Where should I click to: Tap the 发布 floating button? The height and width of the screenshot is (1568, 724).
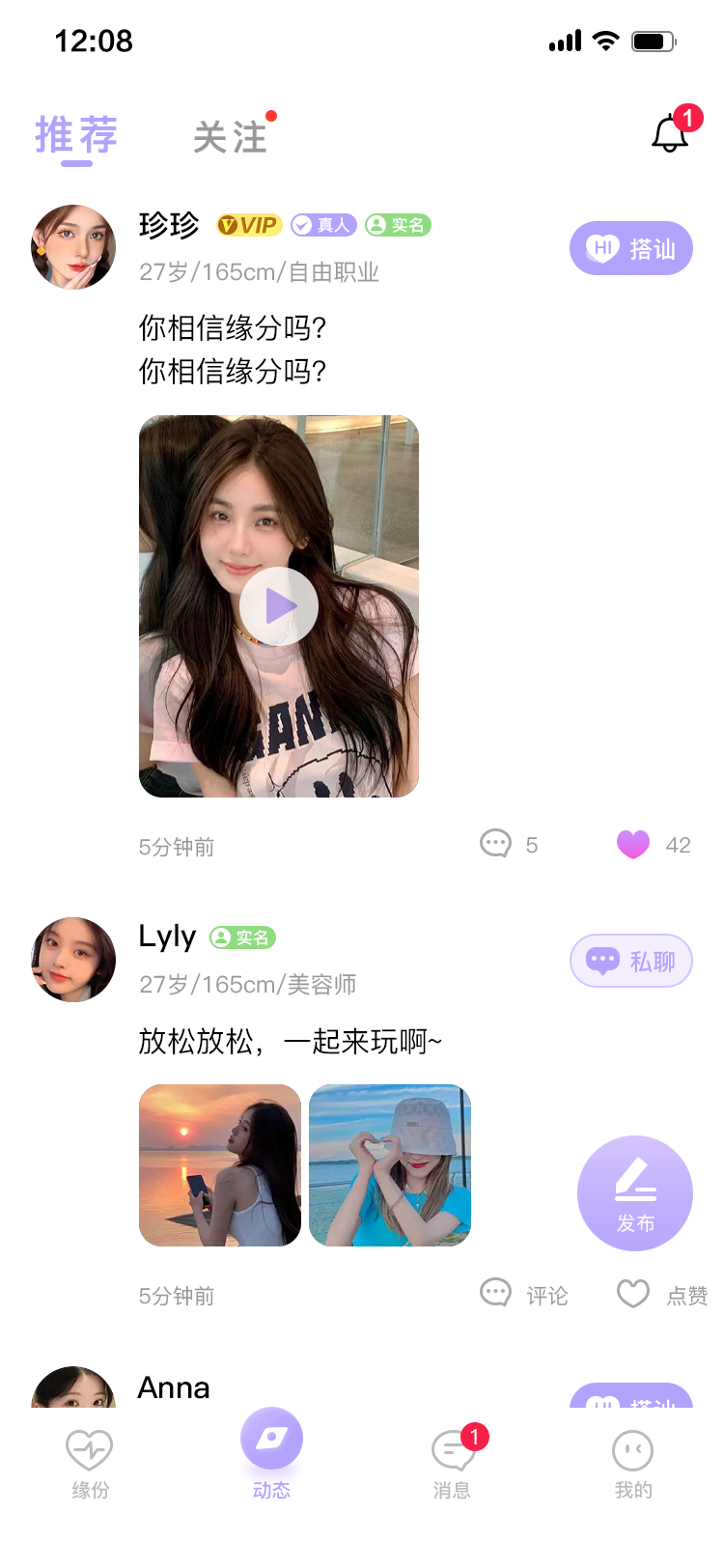(635, 1193)
